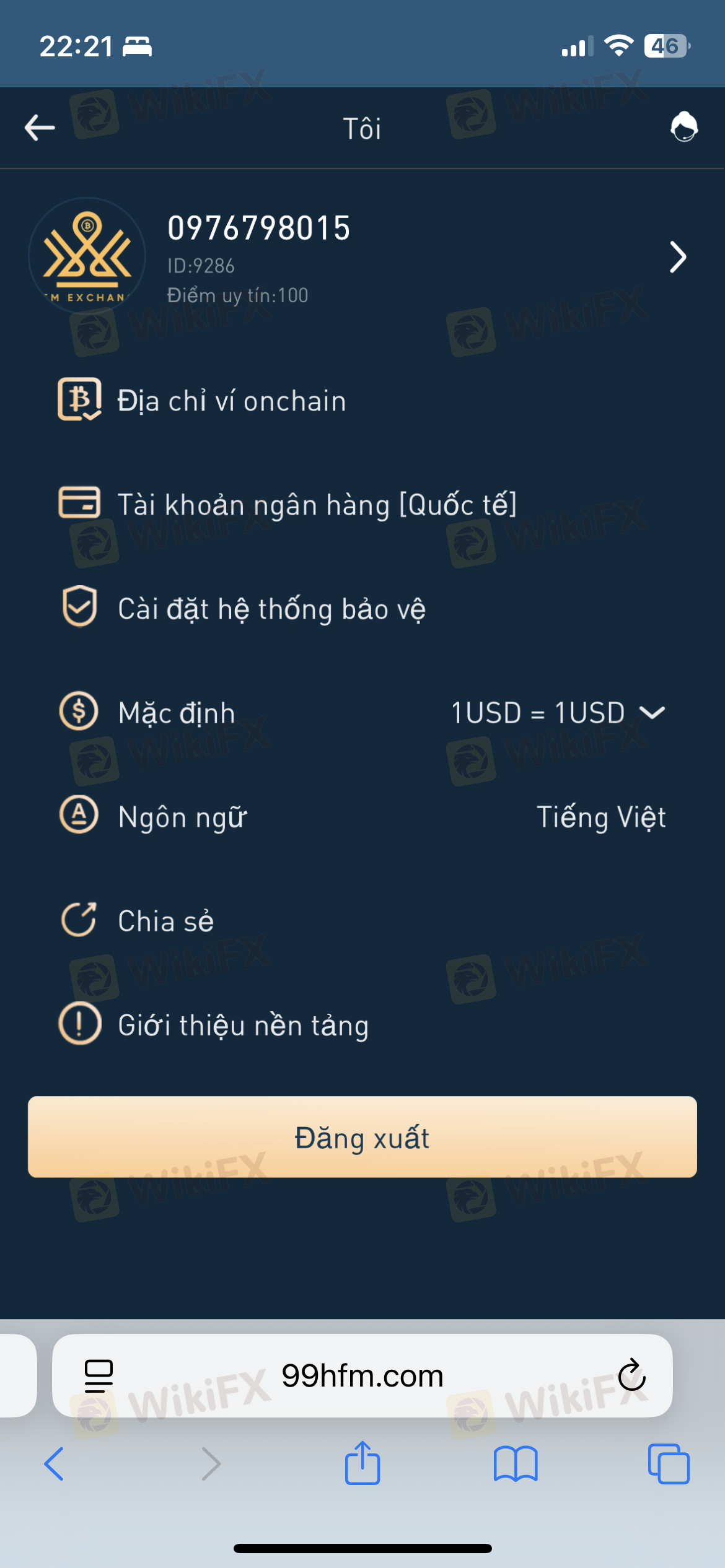The image size is (725, 1568).
Task: Open profile details for 0976798015
Action: 362,257
